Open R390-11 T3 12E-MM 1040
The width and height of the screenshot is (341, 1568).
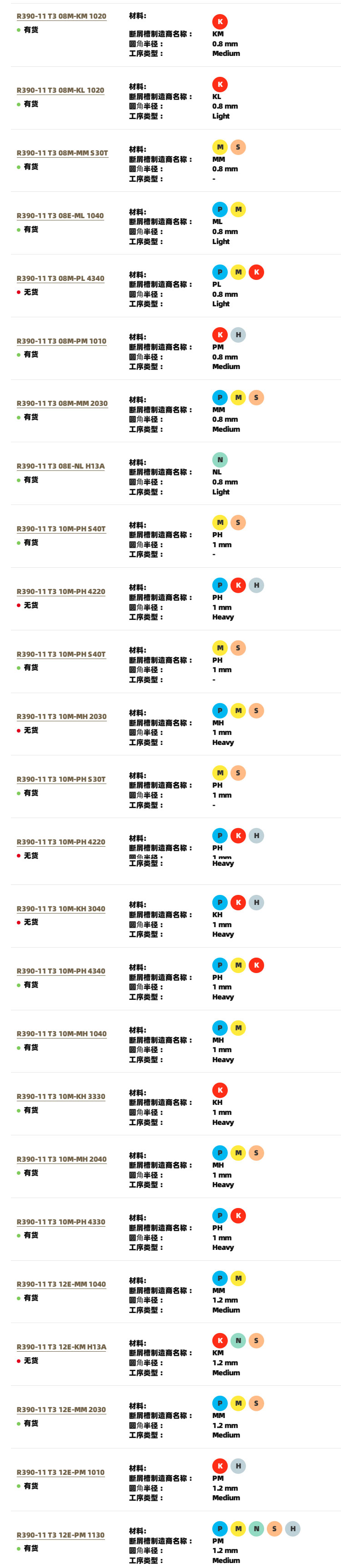coord(61,1284)
